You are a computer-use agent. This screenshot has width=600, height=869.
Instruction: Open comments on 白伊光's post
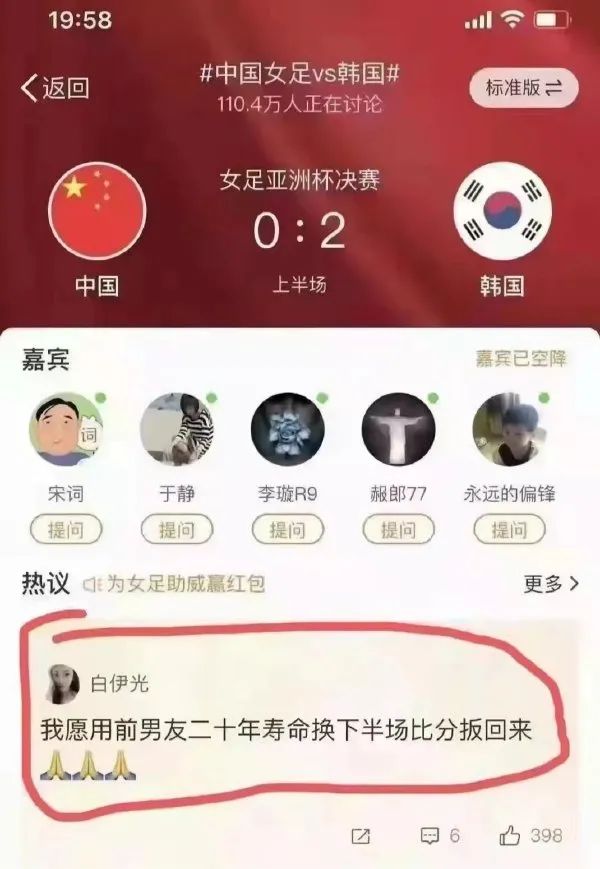[x=440, y=835]
